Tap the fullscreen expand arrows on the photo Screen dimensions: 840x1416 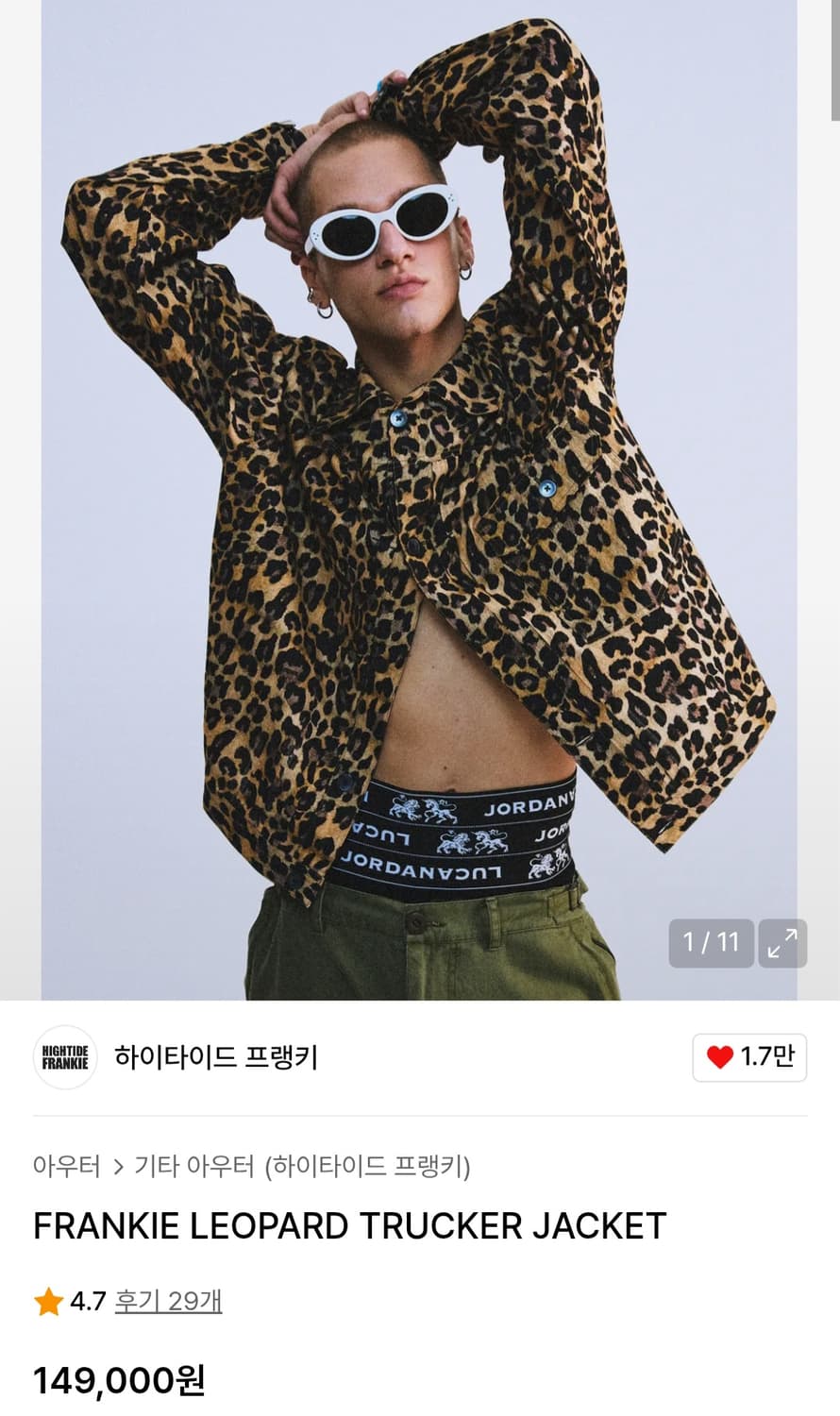tap(781, 944)
